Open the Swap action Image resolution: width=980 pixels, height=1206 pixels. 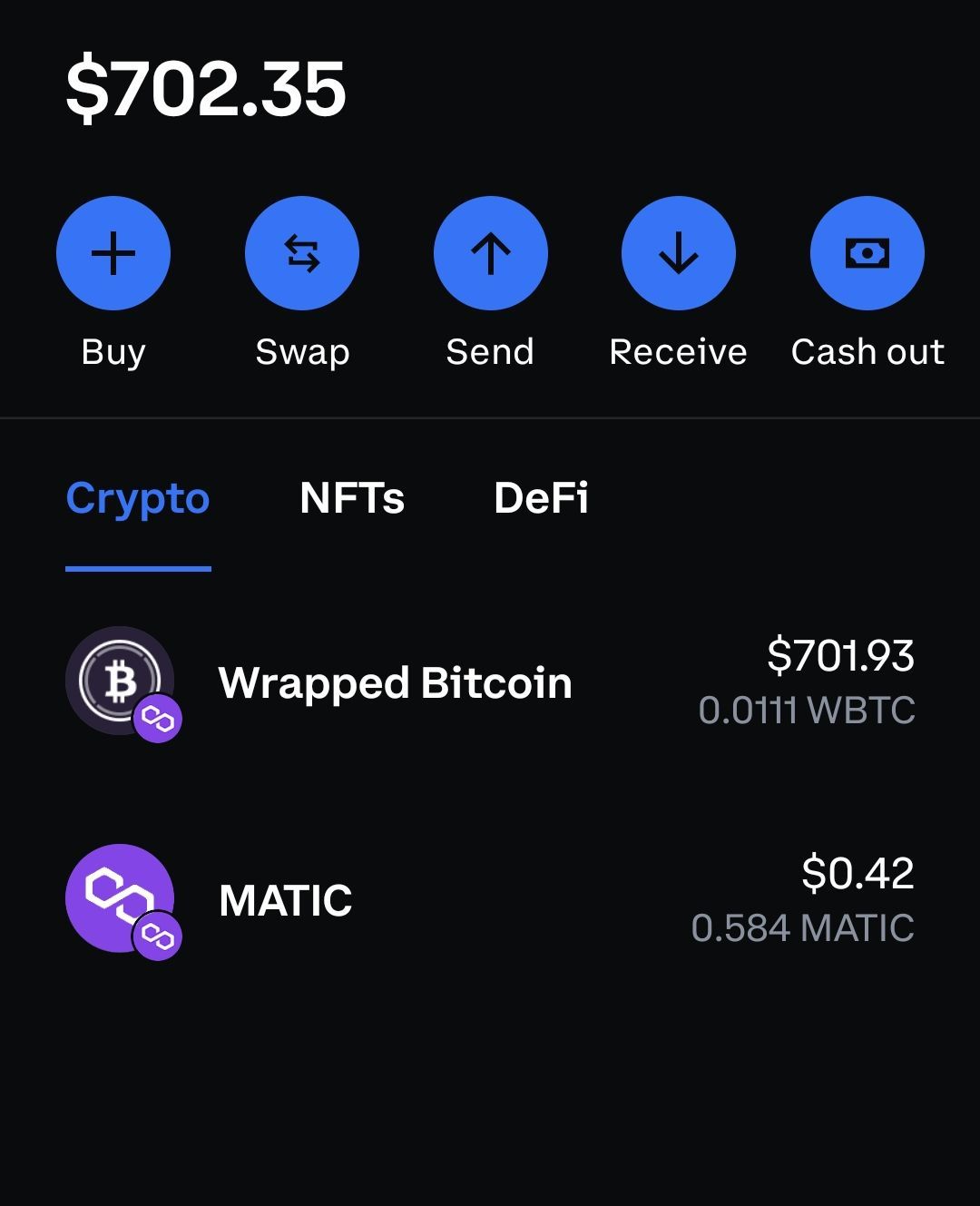coord(302,253)
